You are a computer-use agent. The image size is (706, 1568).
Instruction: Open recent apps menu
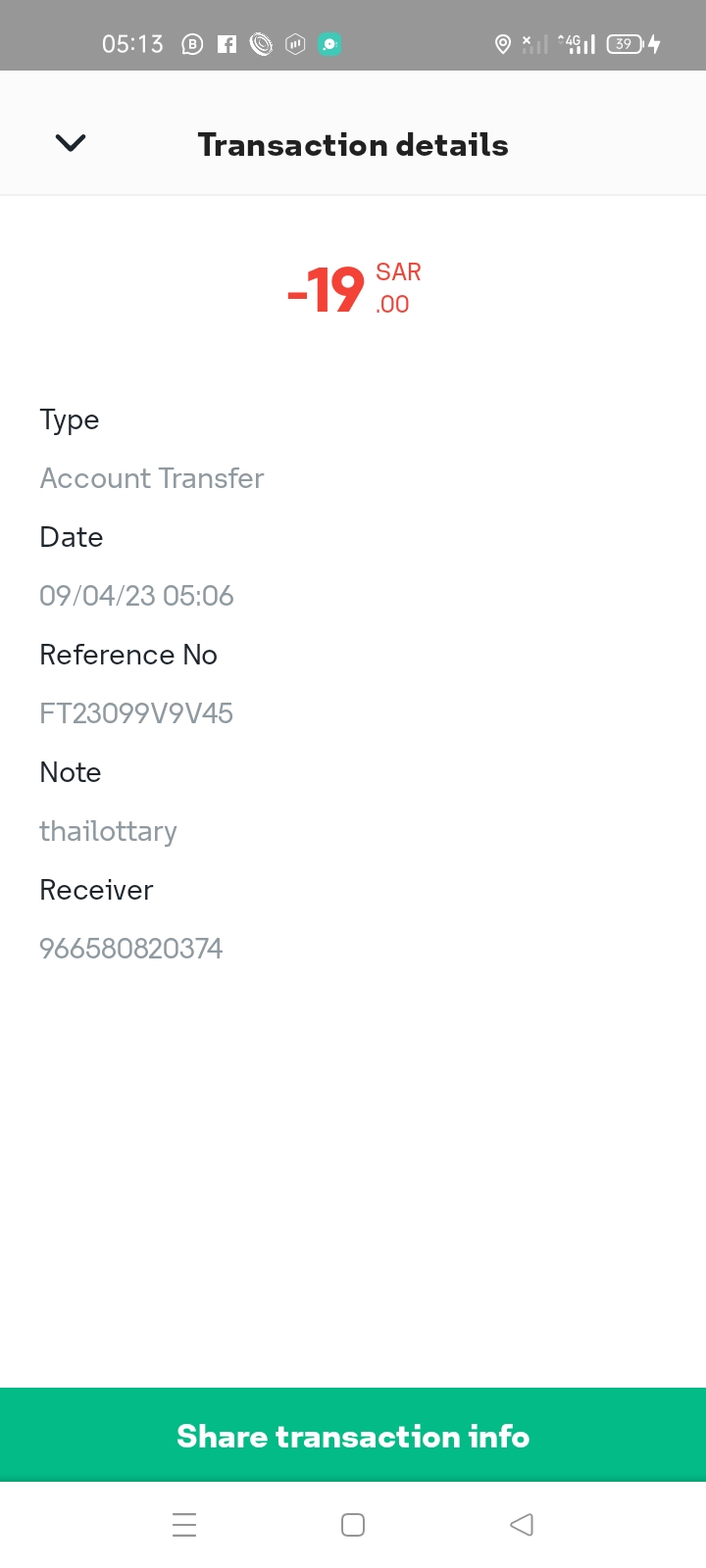click(184, 1525)
